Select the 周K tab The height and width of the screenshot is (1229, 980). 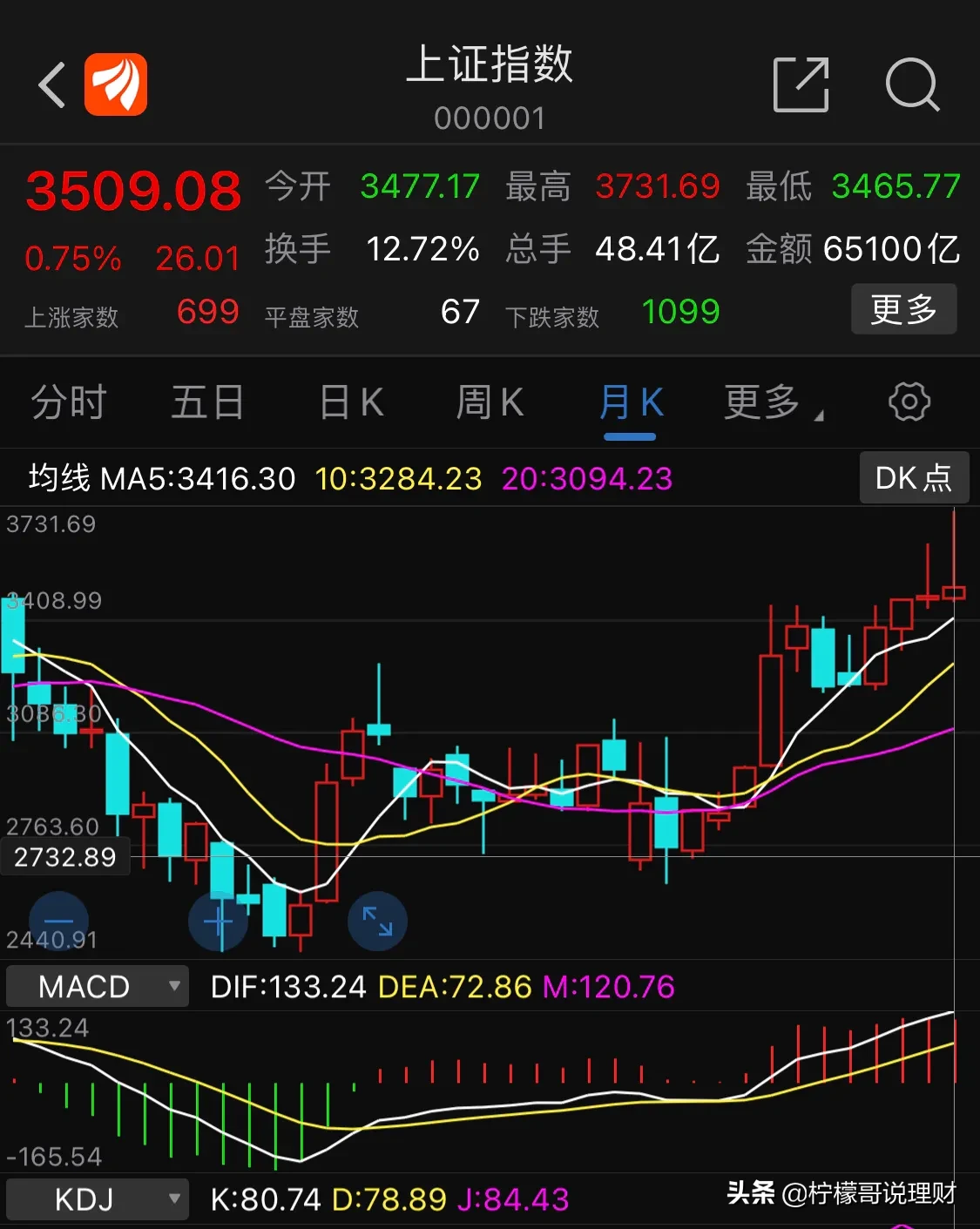tap(490, 403)
